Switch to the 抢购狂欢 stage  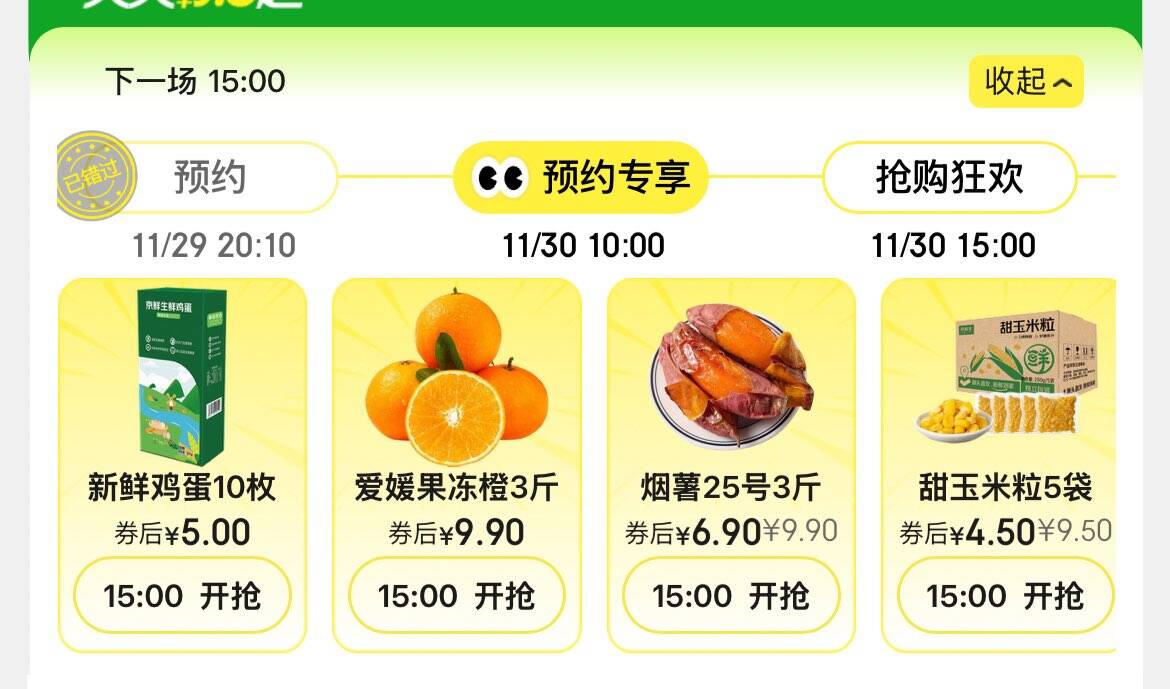tap(949, 177)
